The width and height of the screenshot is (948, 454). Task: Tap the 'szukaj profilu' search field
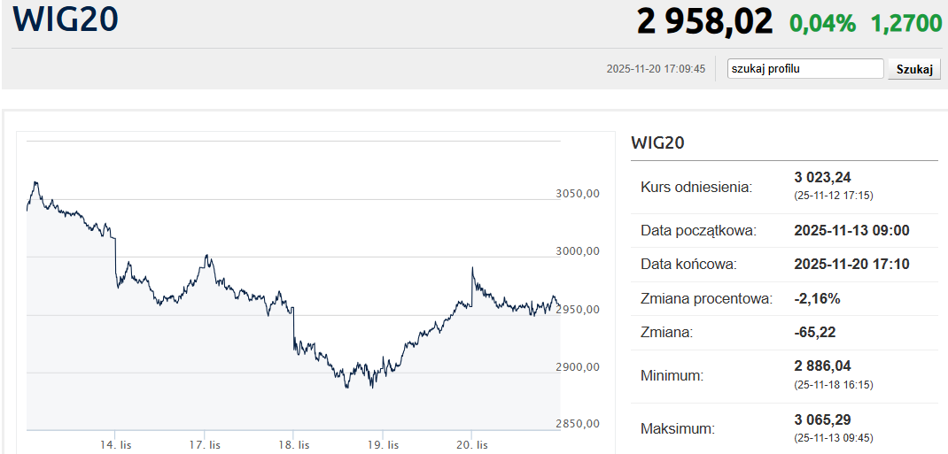pyautogui.click(x=805, y=69)
